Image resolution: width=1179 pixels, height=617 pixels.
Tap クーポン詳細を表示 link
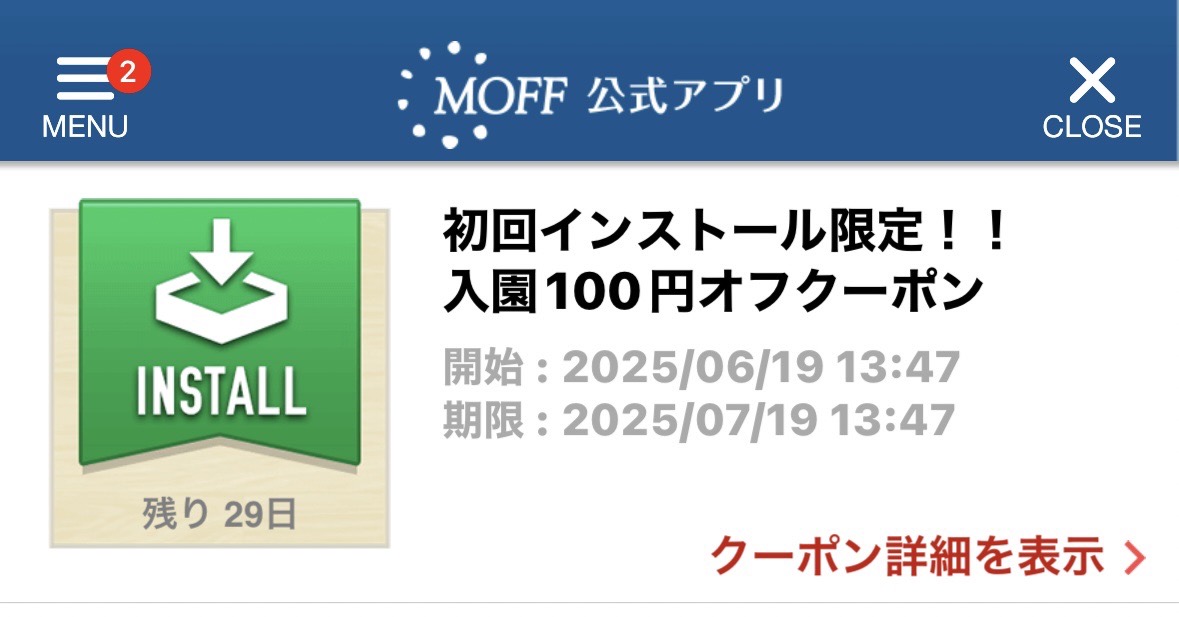[926, 557]
